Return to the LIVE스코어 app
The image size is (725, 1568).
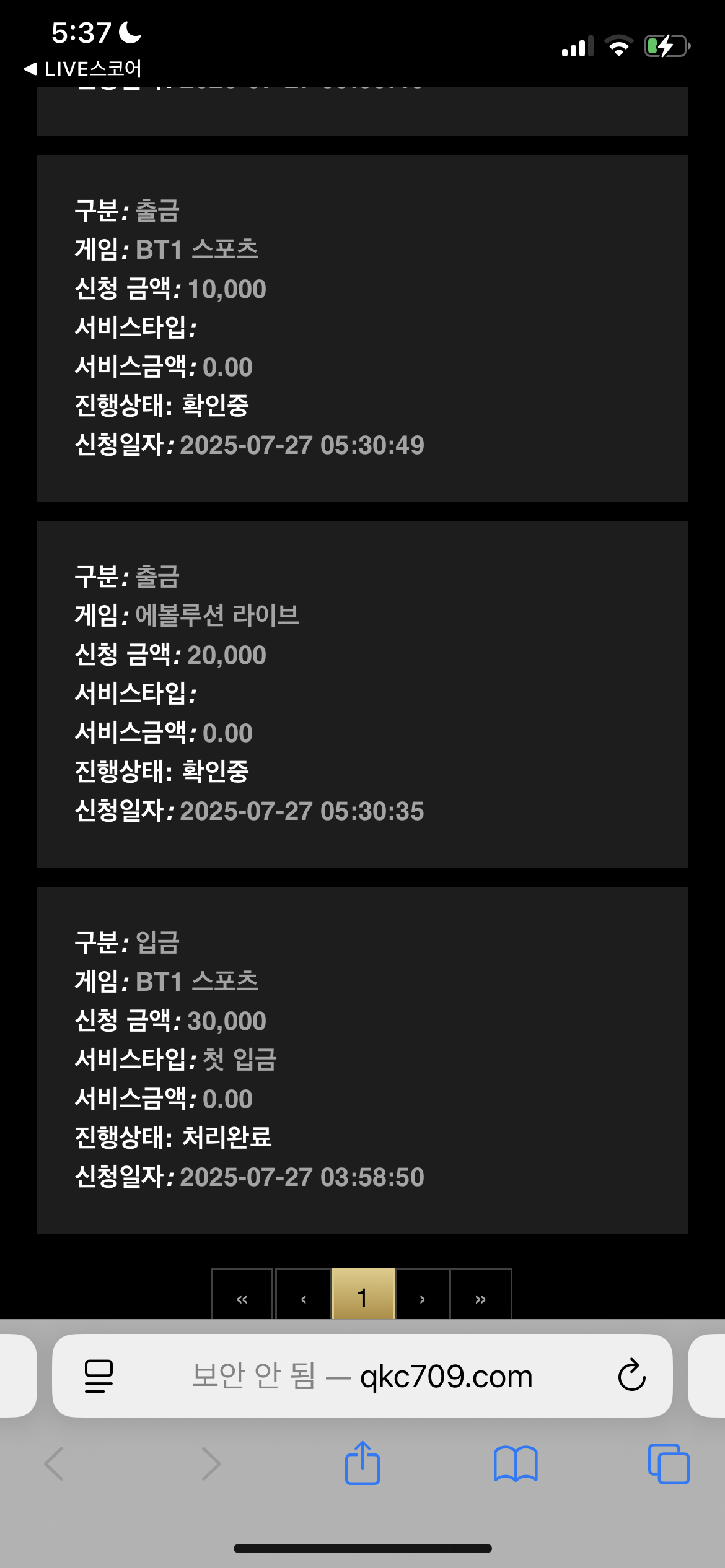tap(83, 69)
